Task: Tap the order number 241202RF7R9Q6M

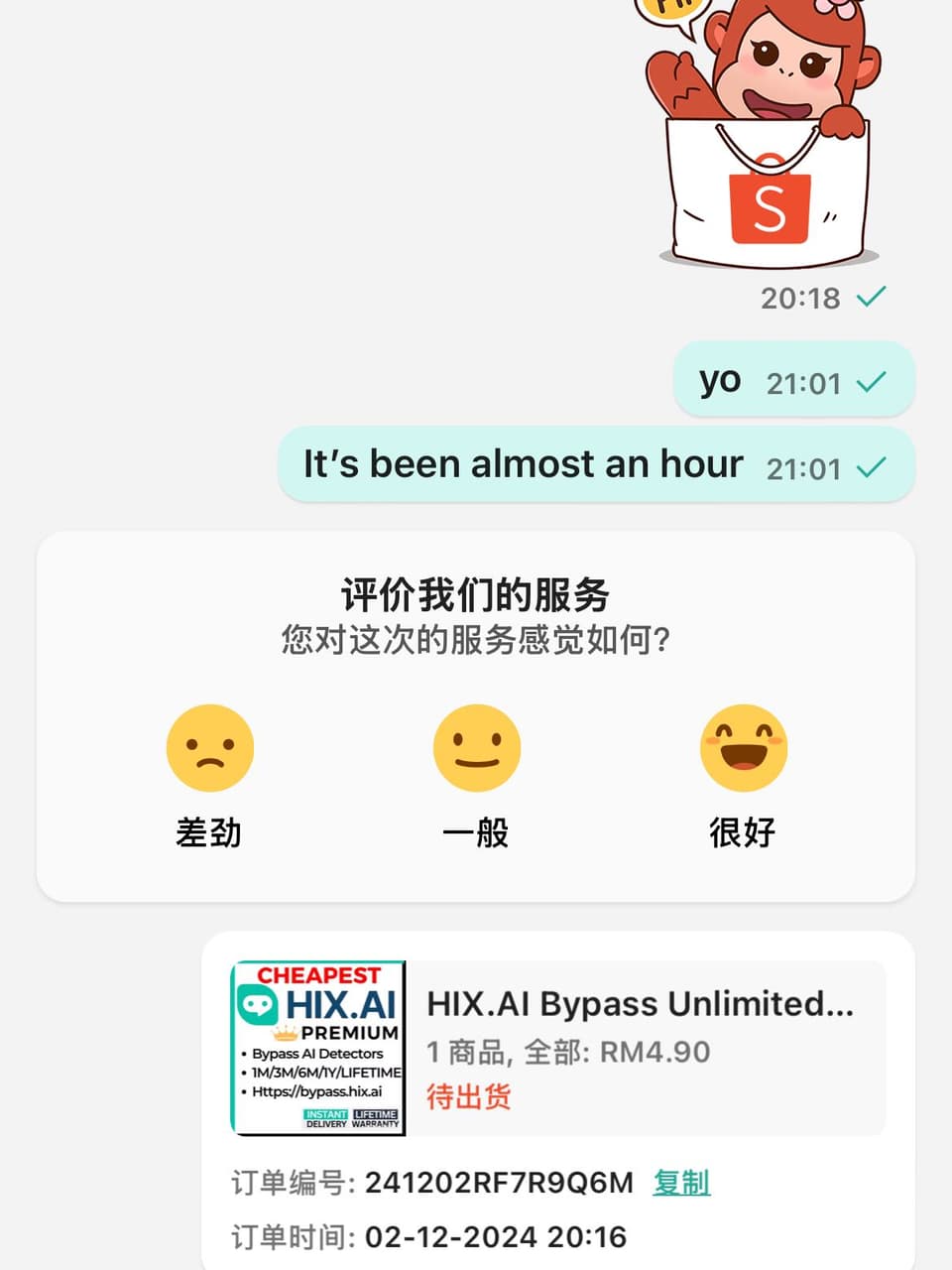Action: pos(501,1182)
